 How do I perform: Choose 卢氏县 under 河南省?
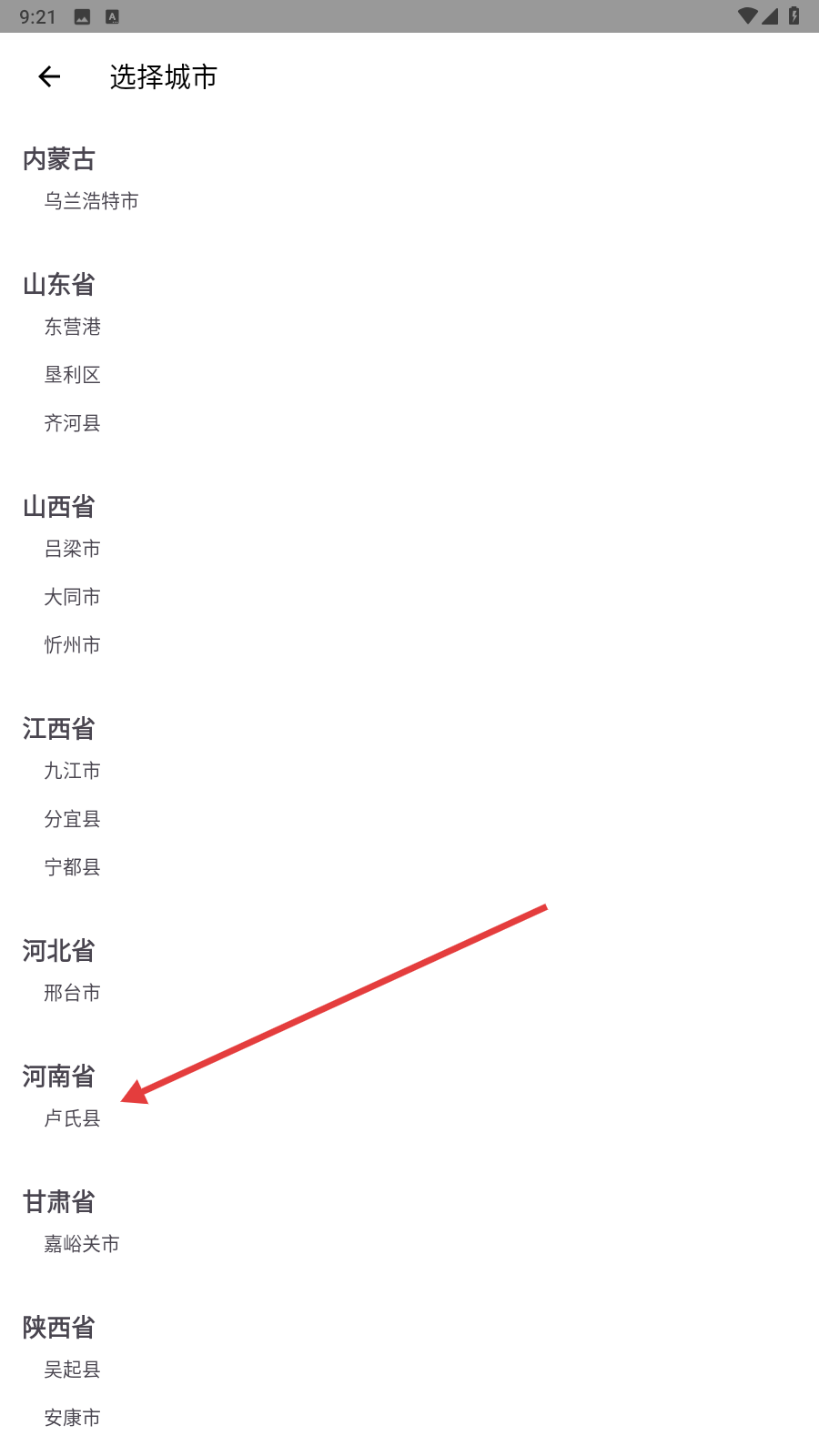[72, 1118]
